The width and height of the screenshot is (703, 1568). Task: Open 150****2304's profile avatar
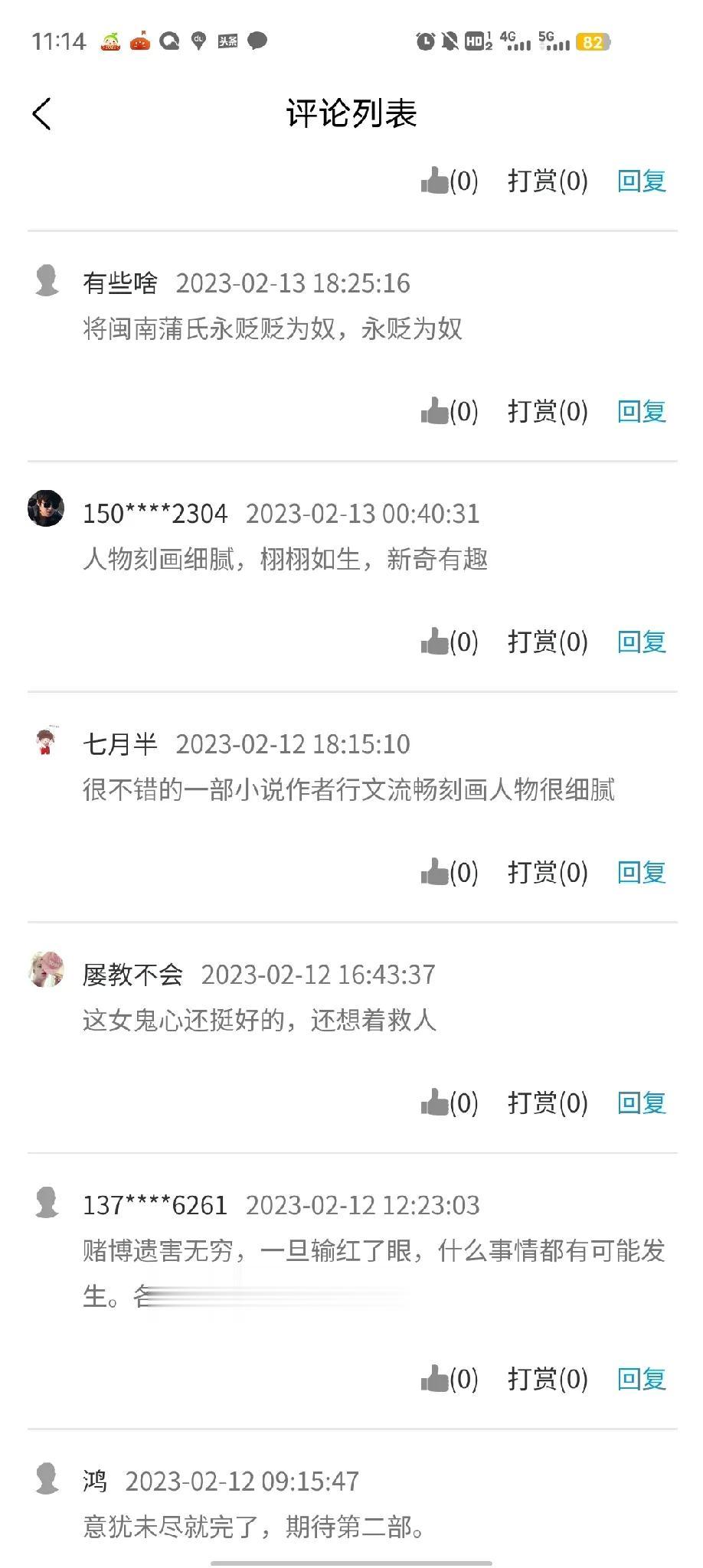coord(46,508)
